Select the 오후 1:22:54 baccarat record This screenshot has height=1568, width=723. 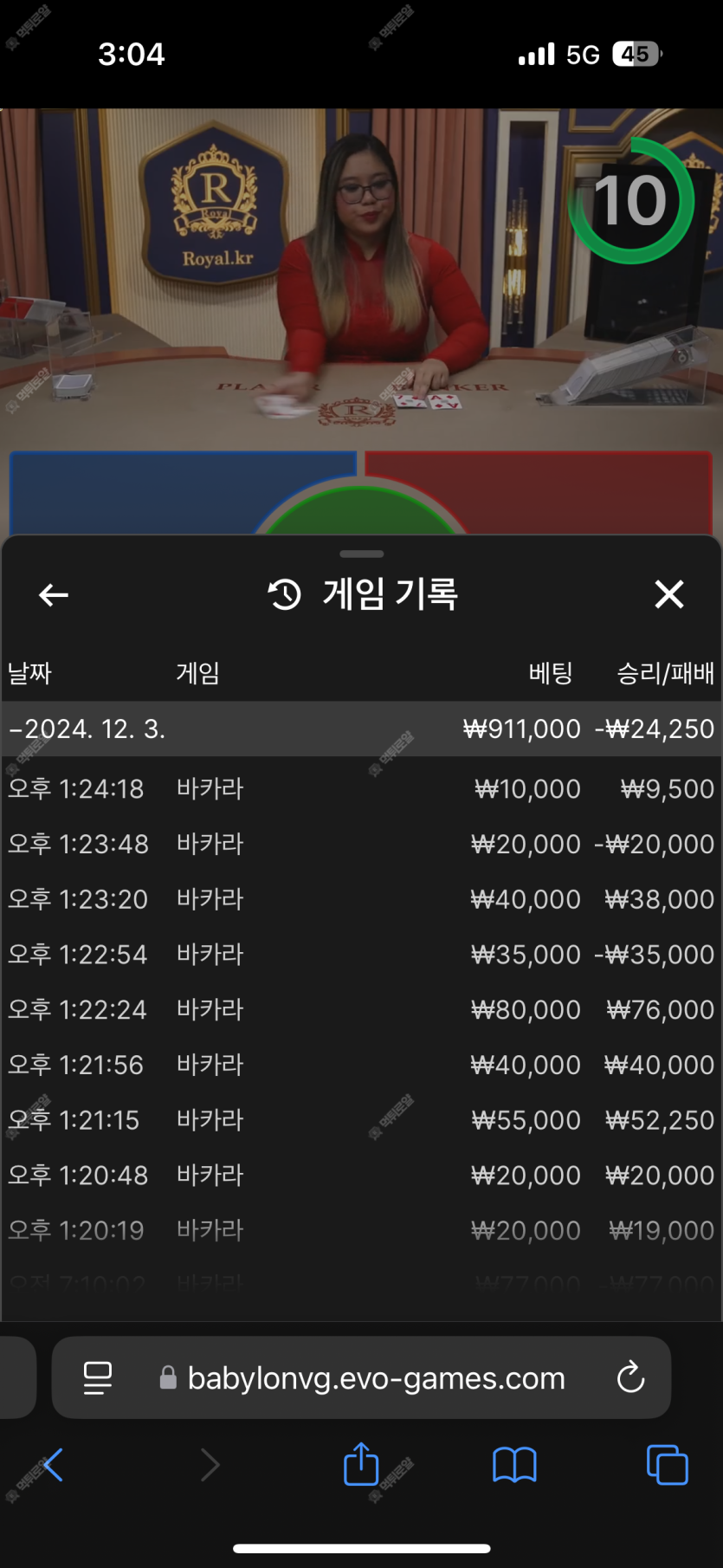[361, 955]
